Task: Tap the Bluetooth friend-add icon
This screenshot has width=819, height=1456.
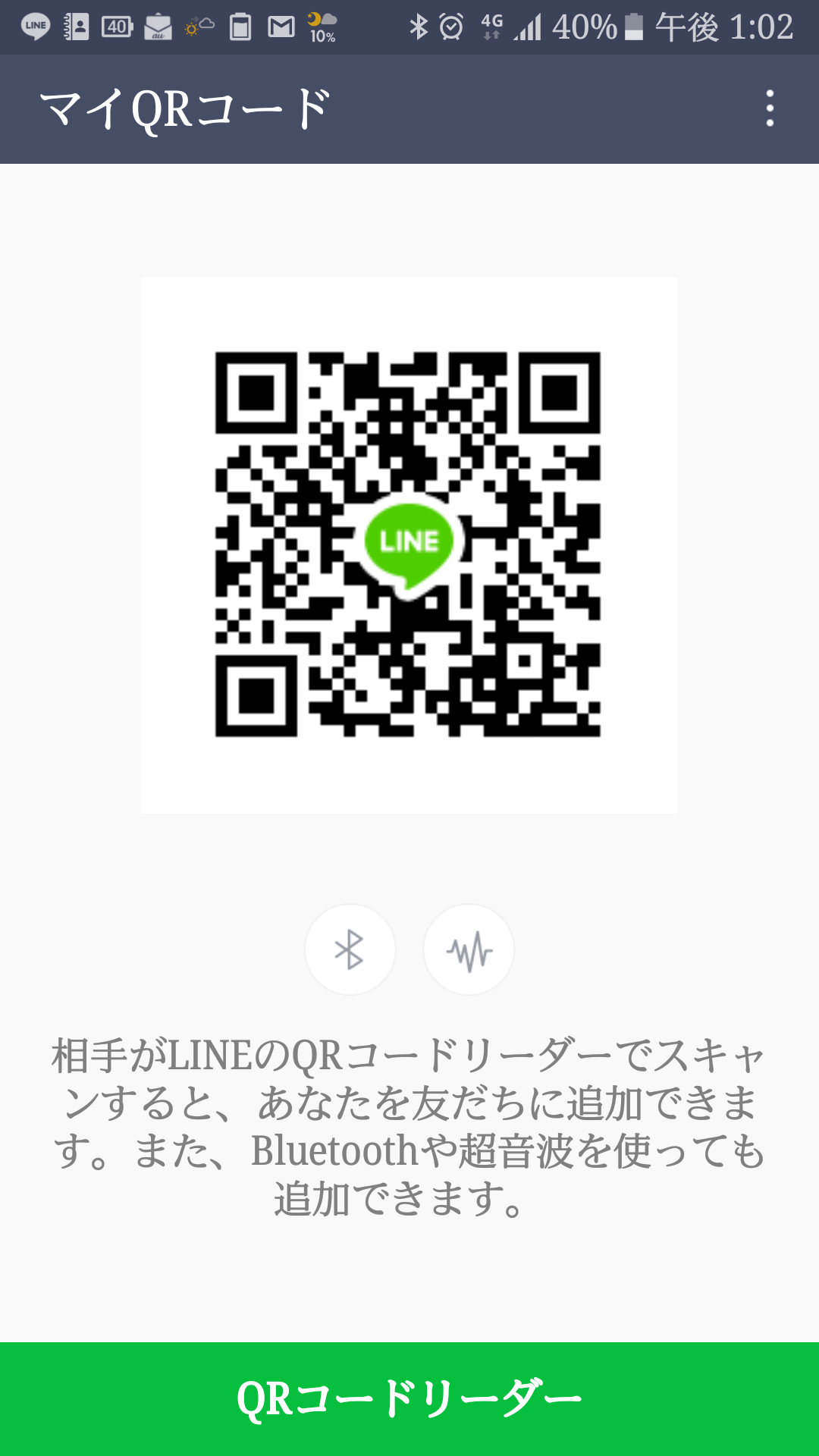Action: click(350, 949)
